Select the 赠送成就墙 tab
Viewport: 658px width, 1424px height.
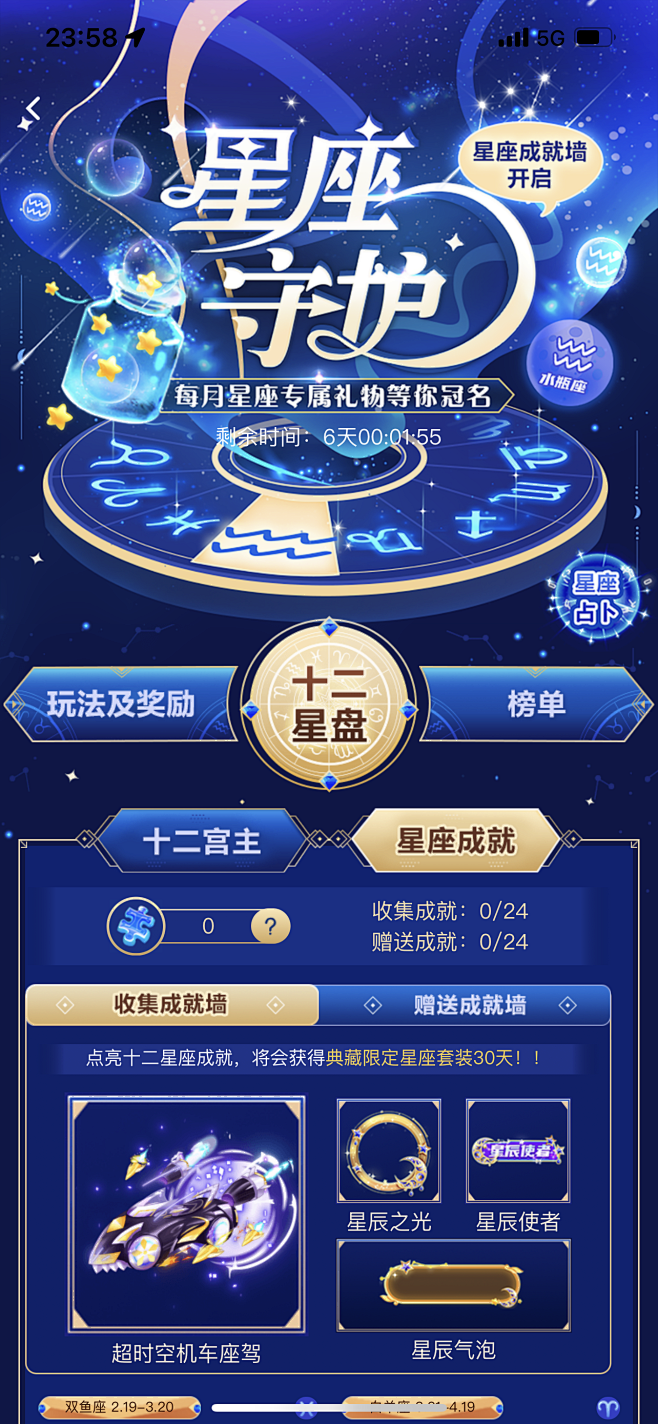coord(465,1005)
